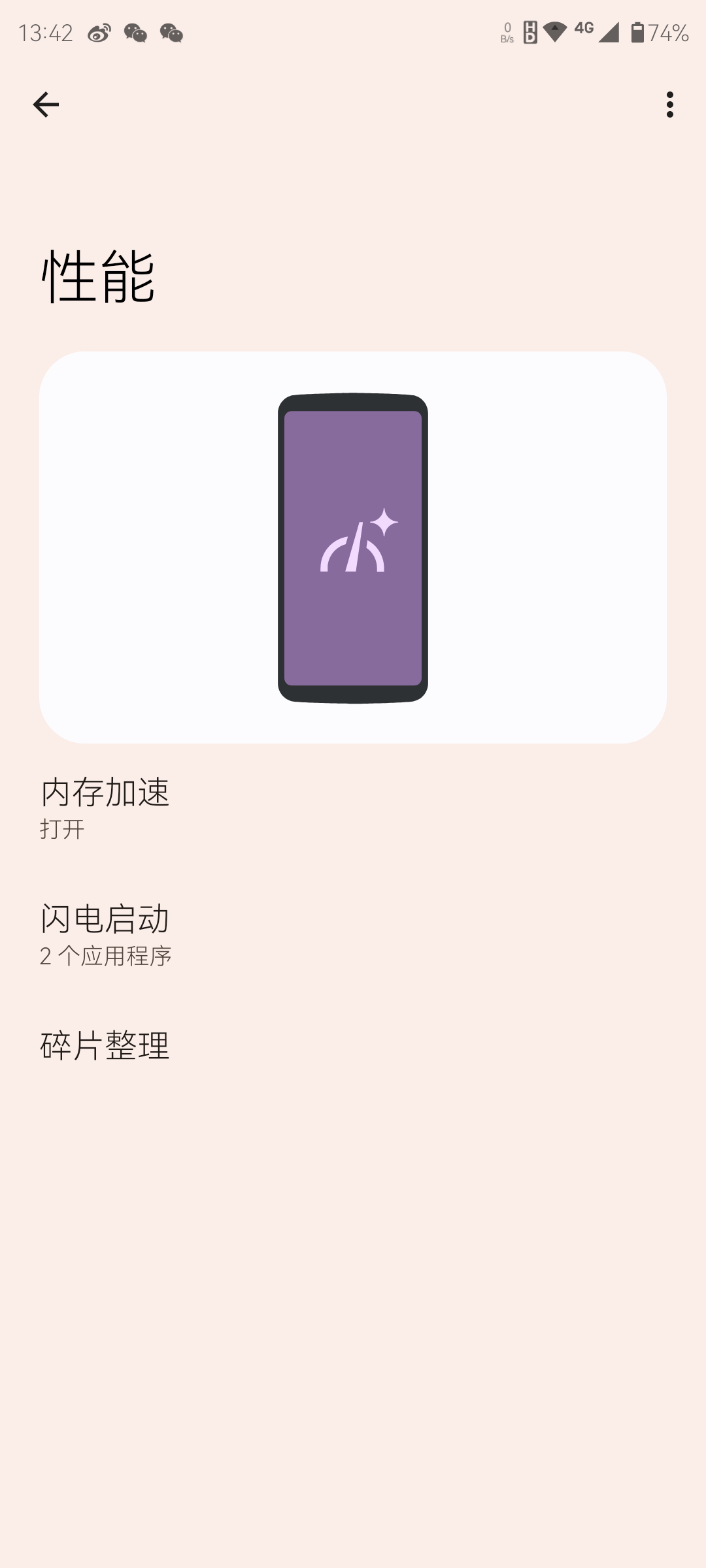This screenshot has height=1568, width=706.
Task: Go back using the top-left arrow
Action: click(46, 105)
